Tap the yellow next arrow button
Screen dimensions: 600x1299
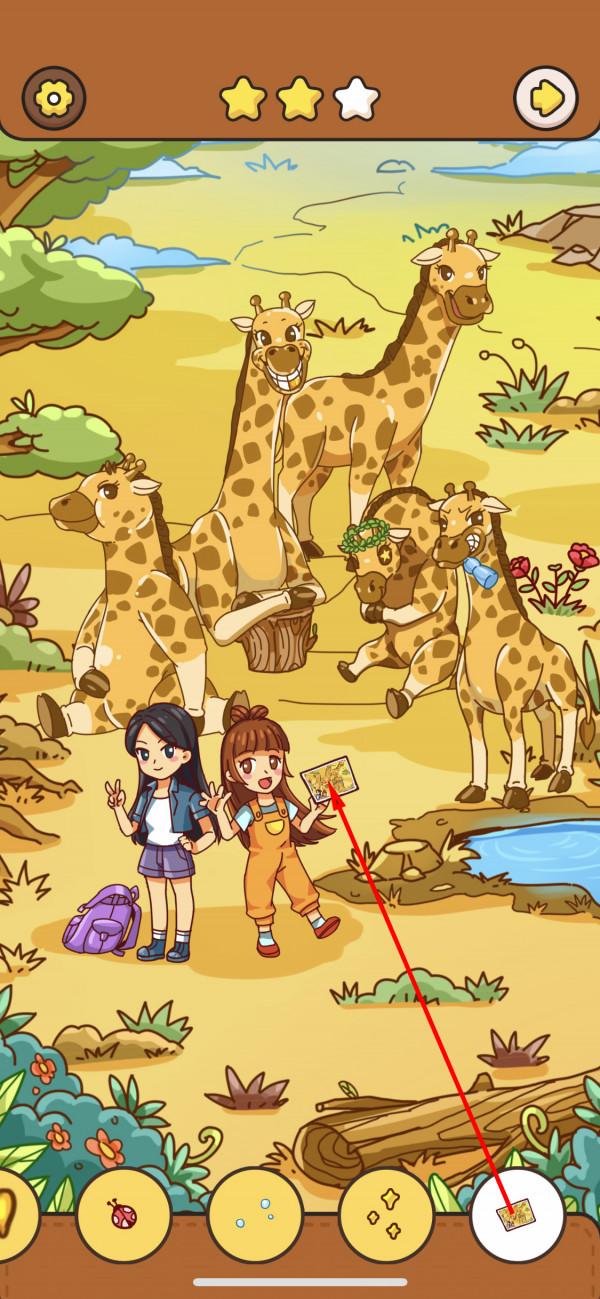tap(546, 98)
